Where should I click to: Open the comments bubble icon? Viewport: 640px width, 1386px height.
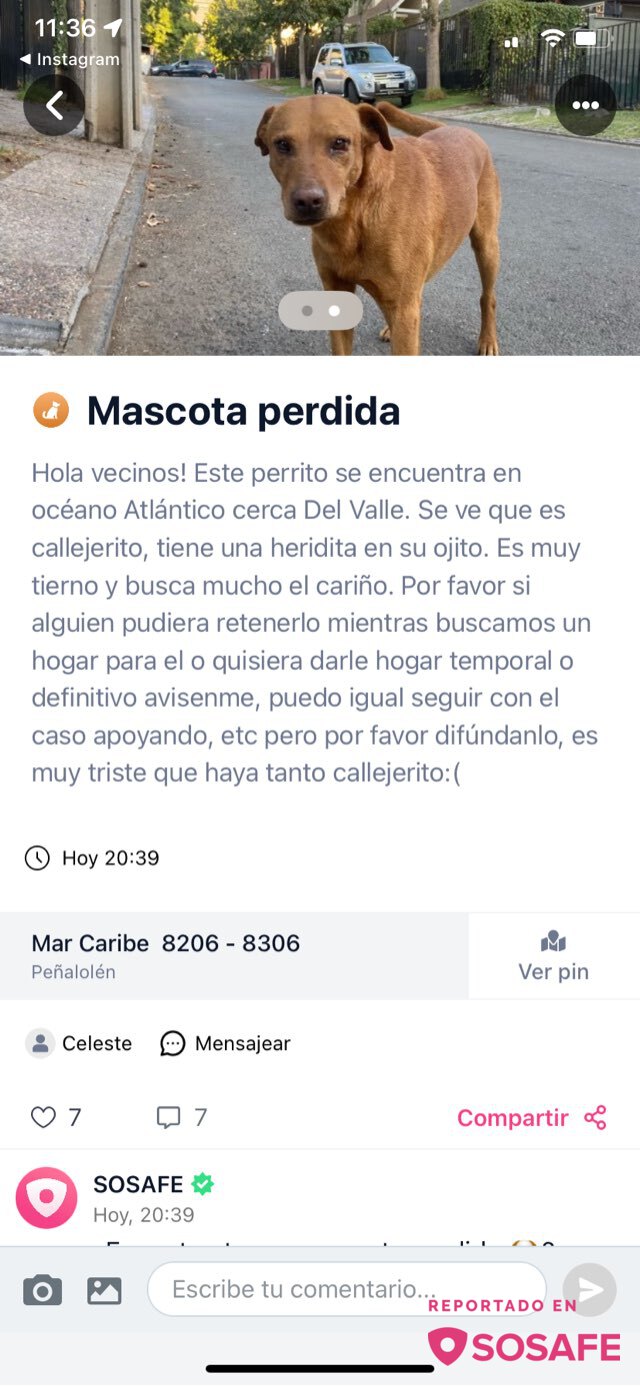click(169, 1117)
